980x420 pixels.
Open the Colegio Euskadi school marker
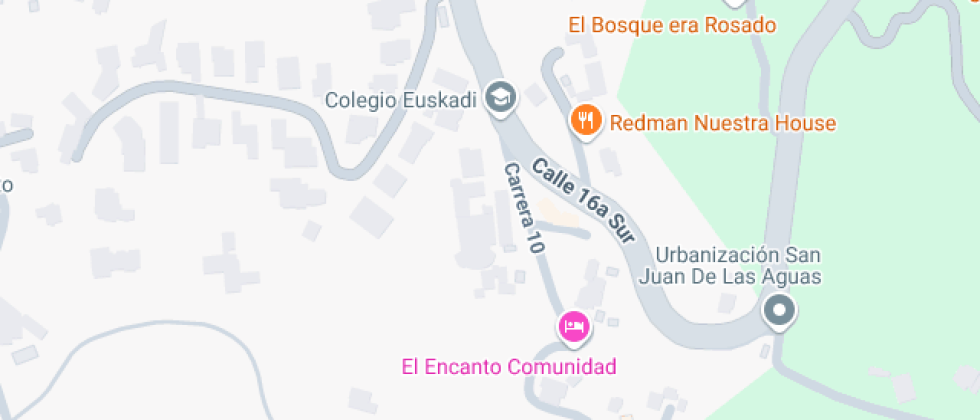pyautogui.click(x=501, y=98)
